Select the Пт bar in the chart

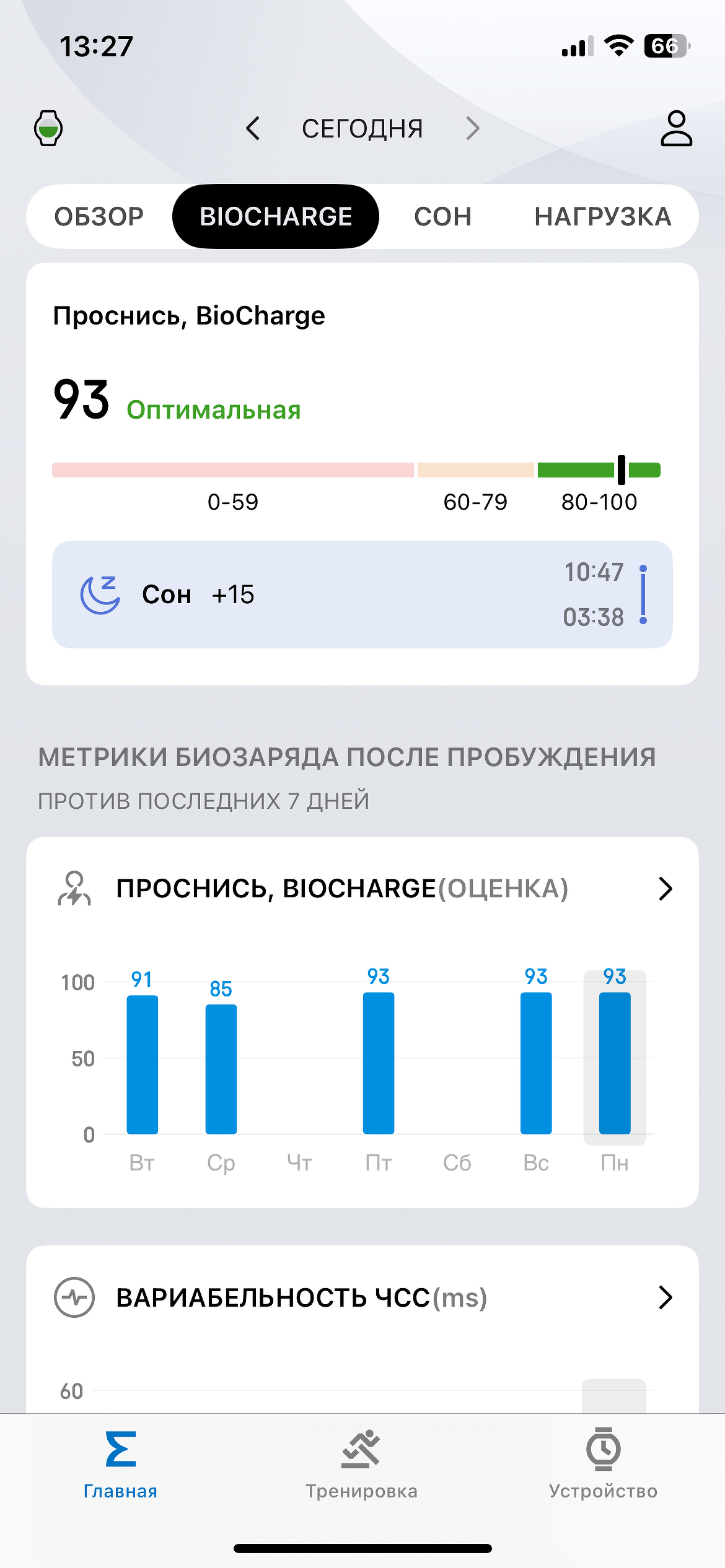[379, 1063]
